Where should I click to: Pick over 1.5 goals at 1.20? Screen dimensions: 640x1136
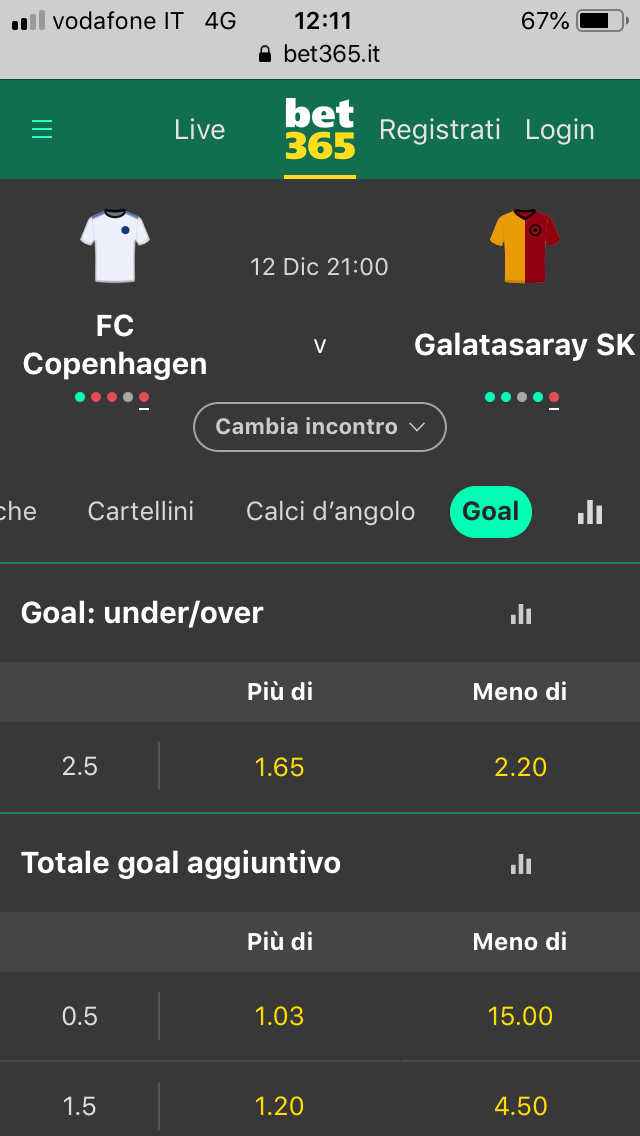(279, 1106)
